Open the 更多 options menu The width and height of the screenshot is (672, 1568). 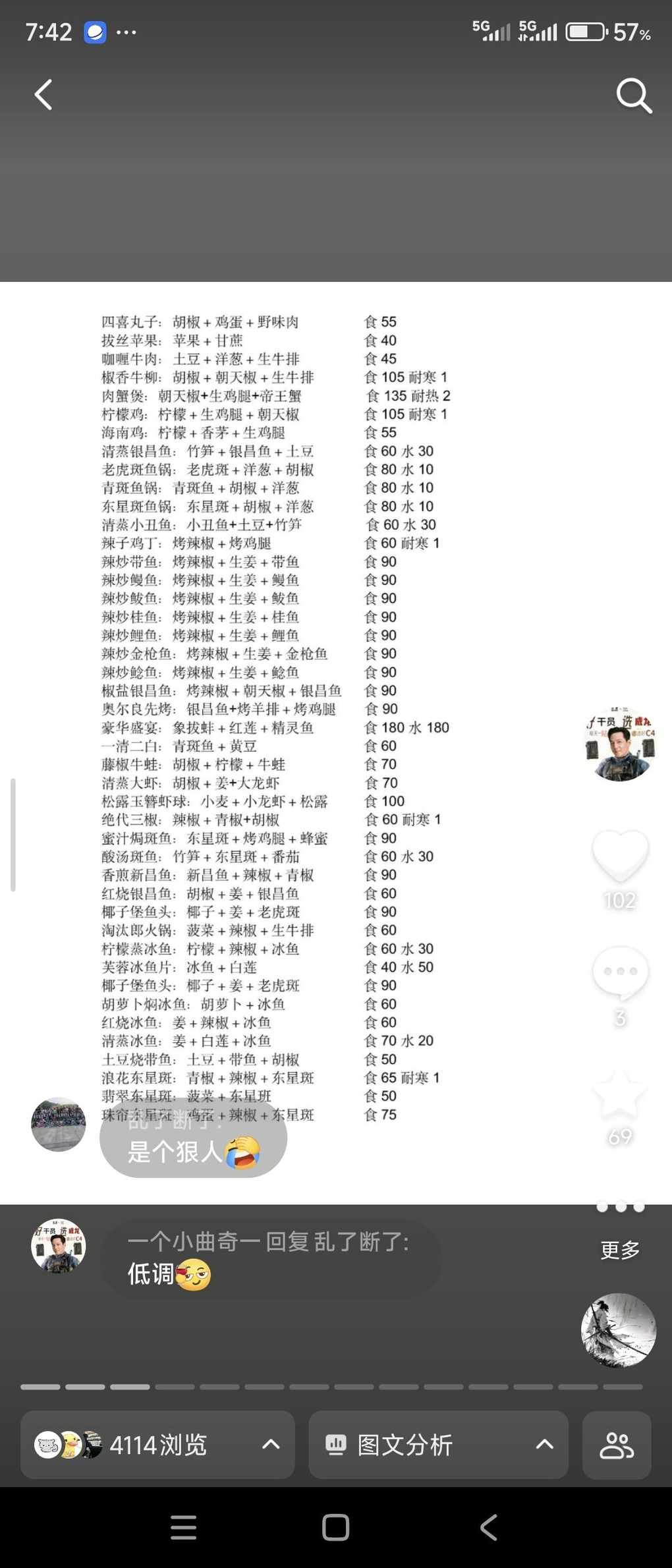(x=620, y=1249)
